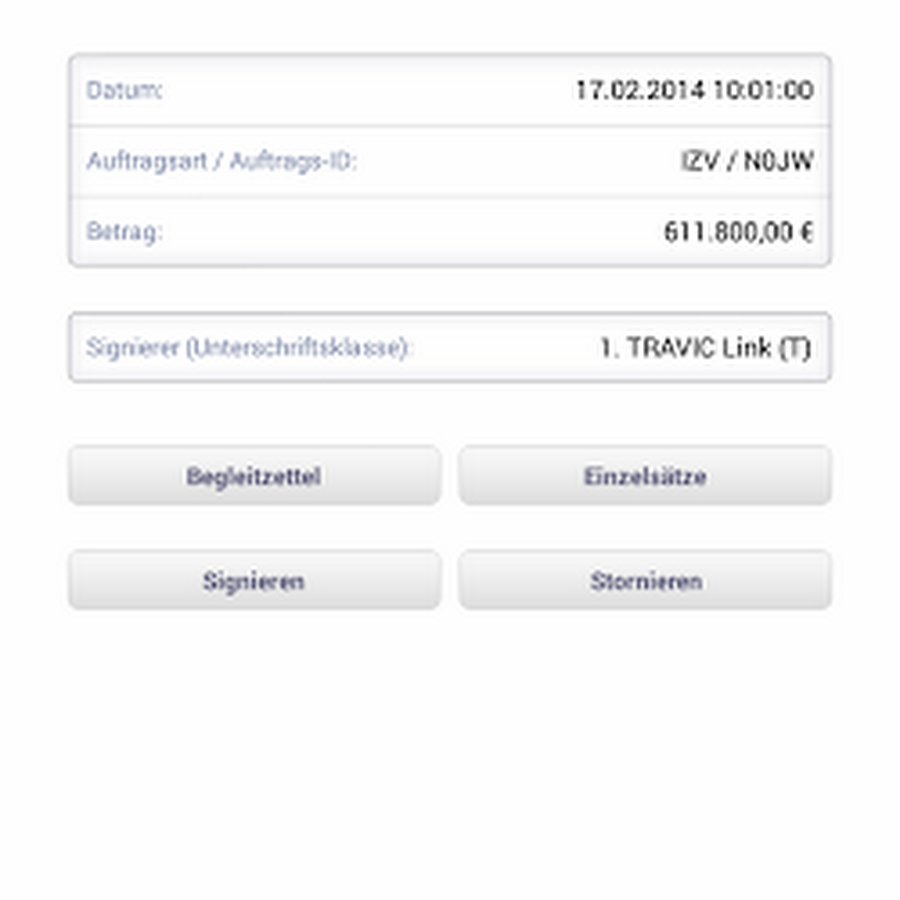900x900 pixels.
Task: Open the Begleitzettel view
Action: pos(254,476)
